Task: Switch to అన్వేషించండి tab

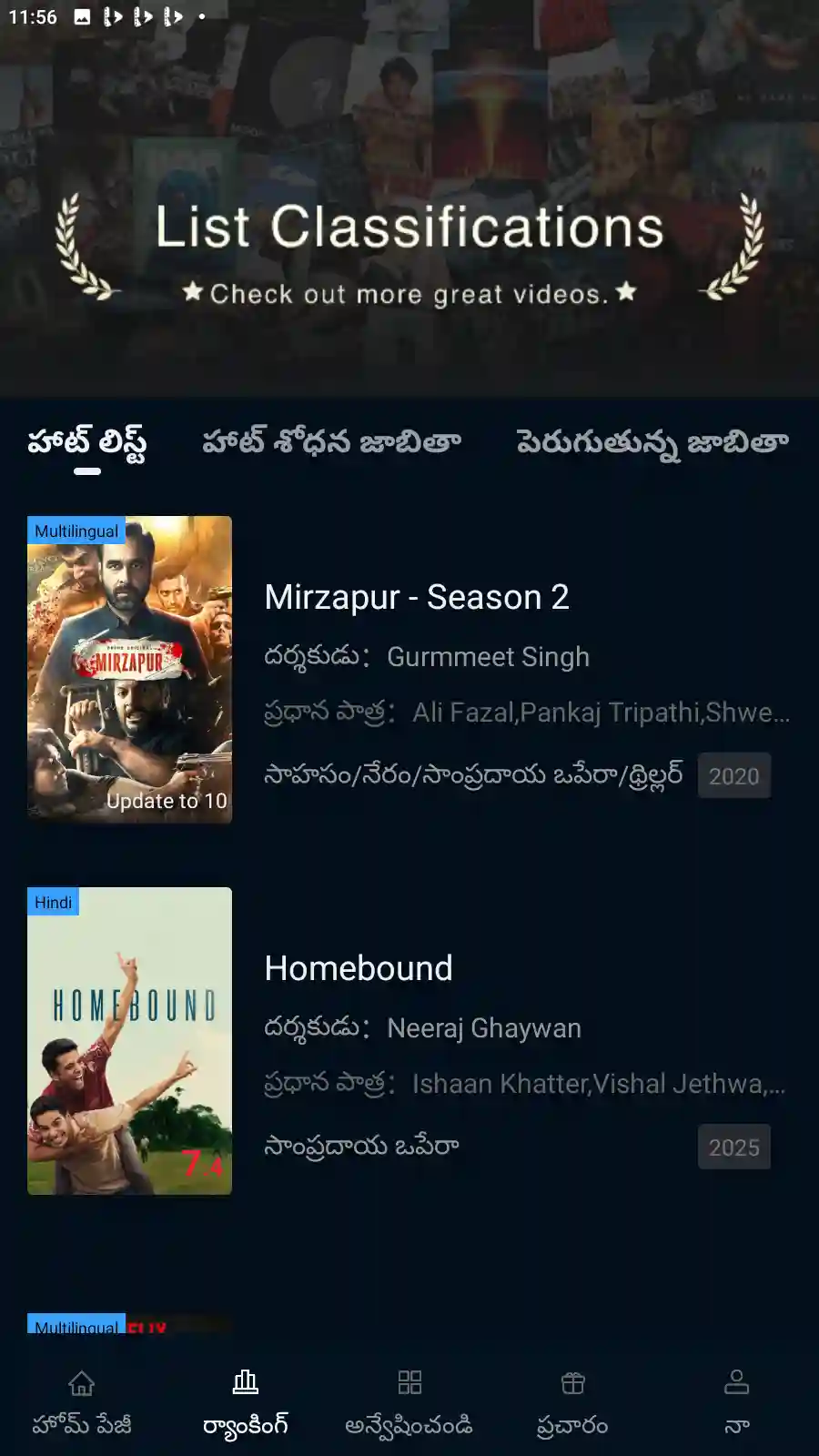Action: 409,1402
